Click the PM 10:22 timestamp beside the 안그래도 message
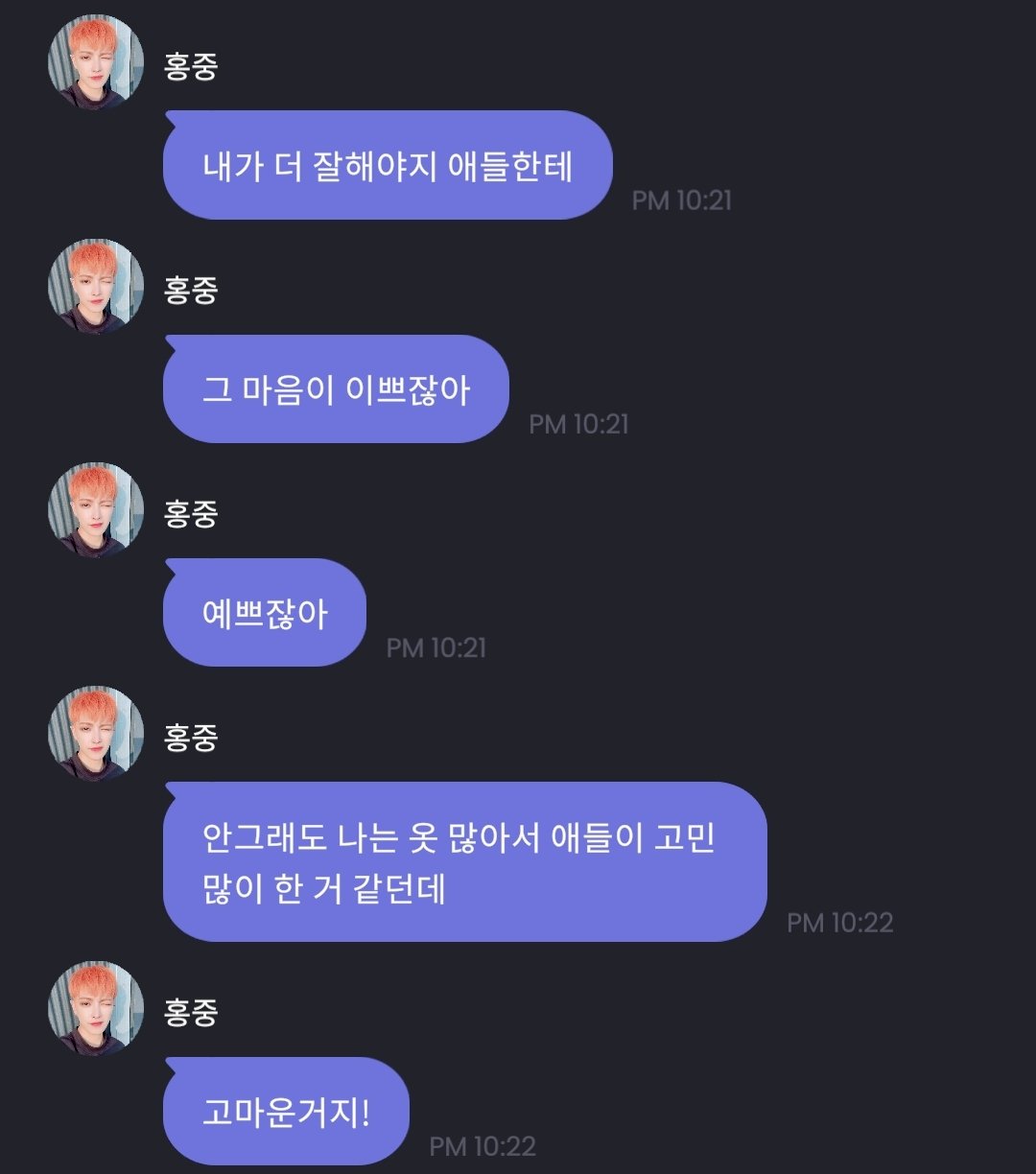 pos(839,923)
